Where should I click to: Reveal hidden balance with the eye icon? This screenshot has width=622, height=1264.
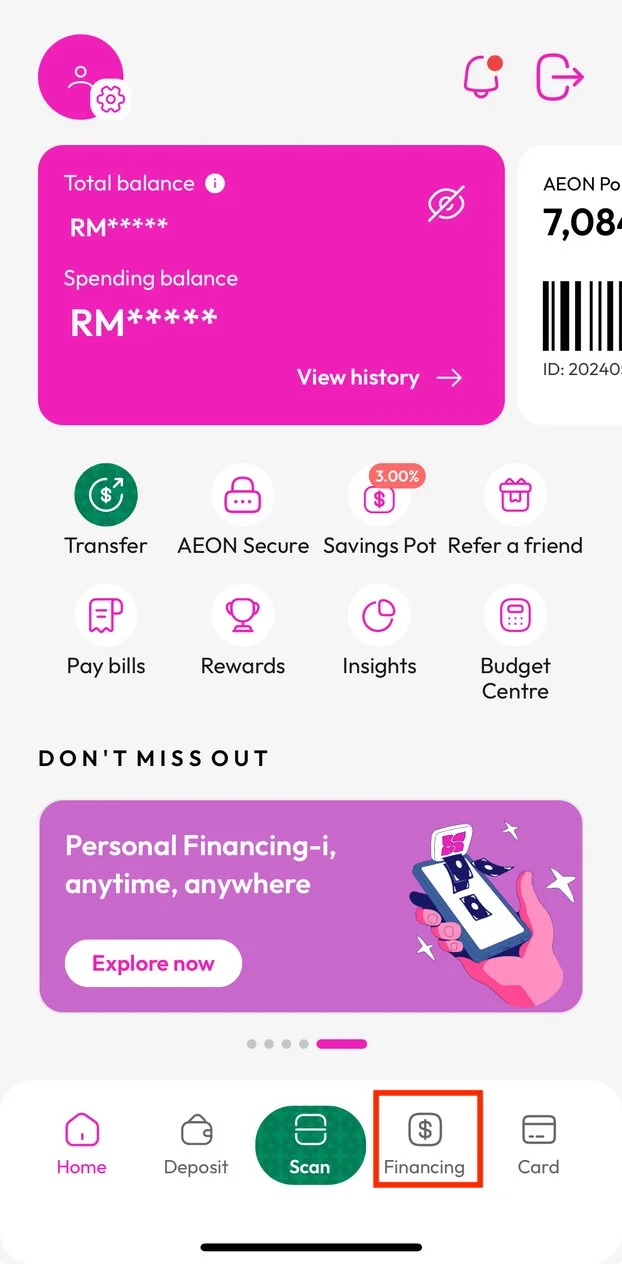tap(446, 204)
